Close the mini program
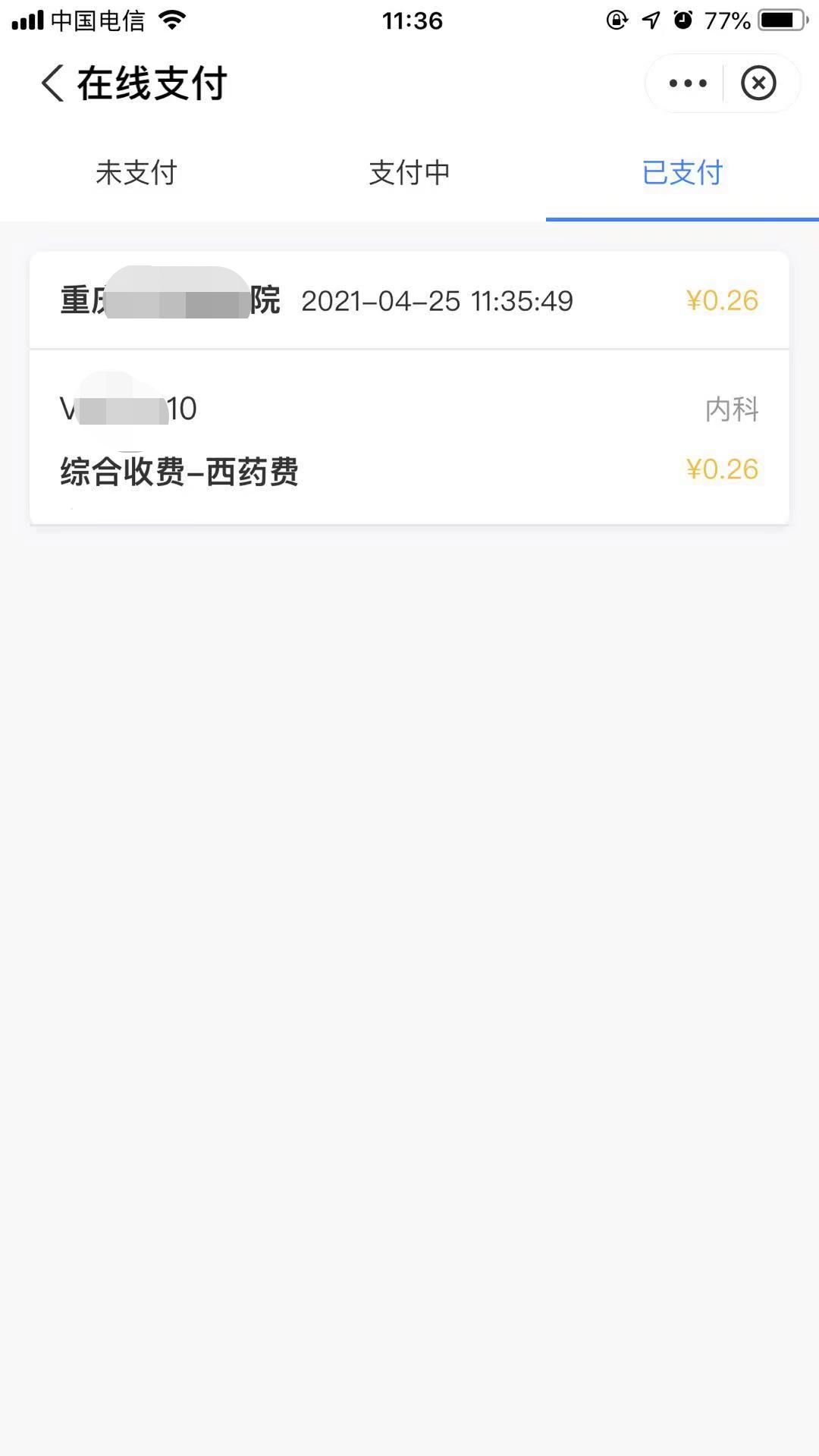819x1456 pixels. pyautogui.click(x=758, y=83)
